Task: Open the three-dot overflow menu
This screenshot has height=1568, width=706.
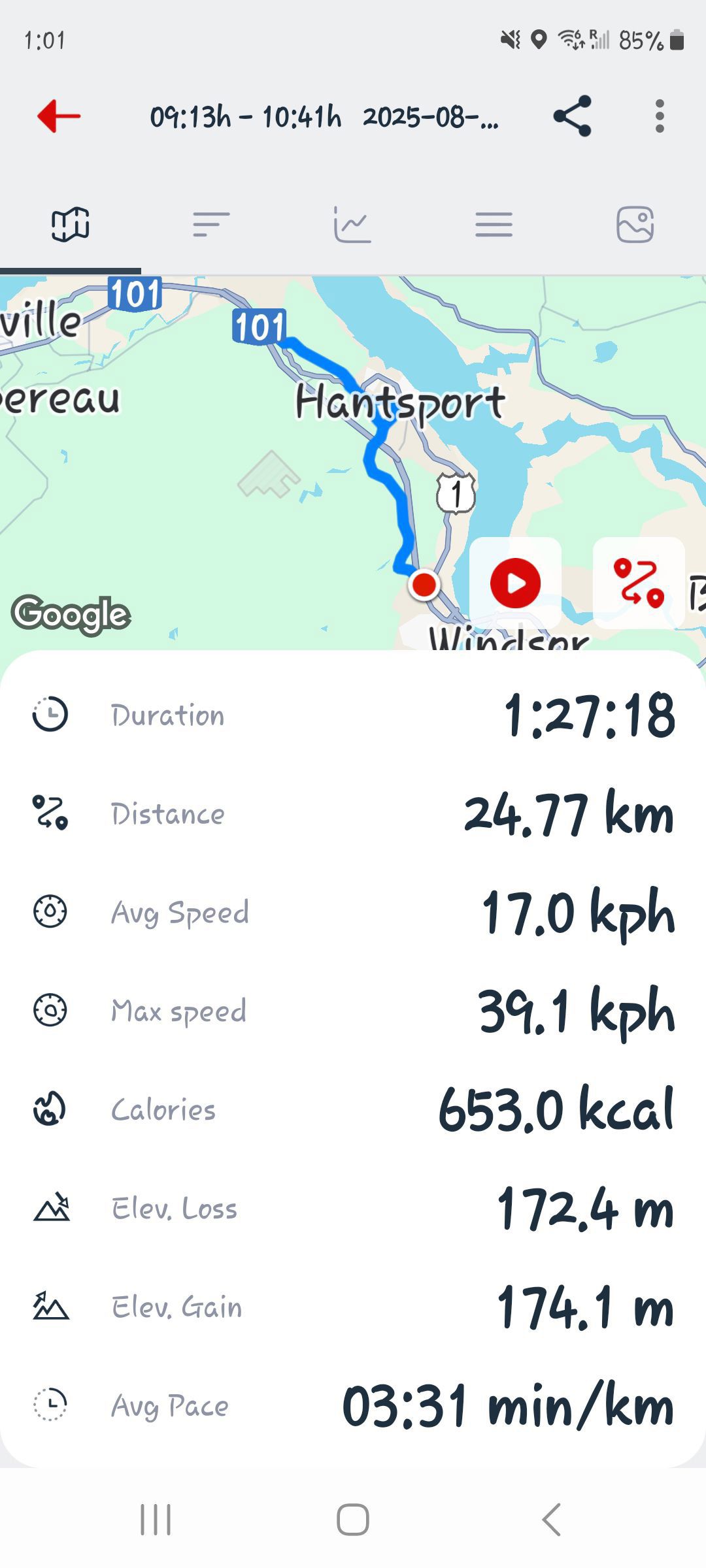Action: coord(660,116)
